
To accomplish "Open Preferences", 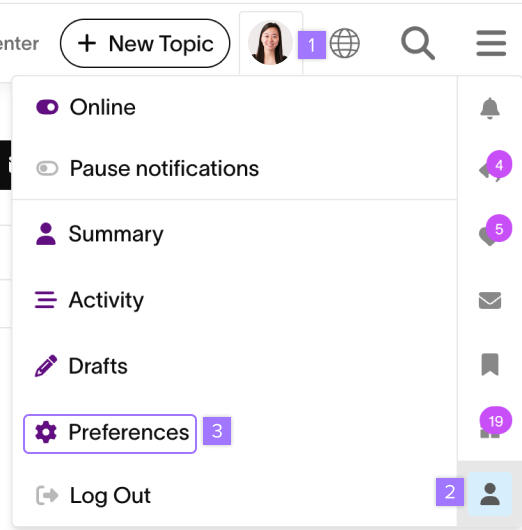I will 110,434.
